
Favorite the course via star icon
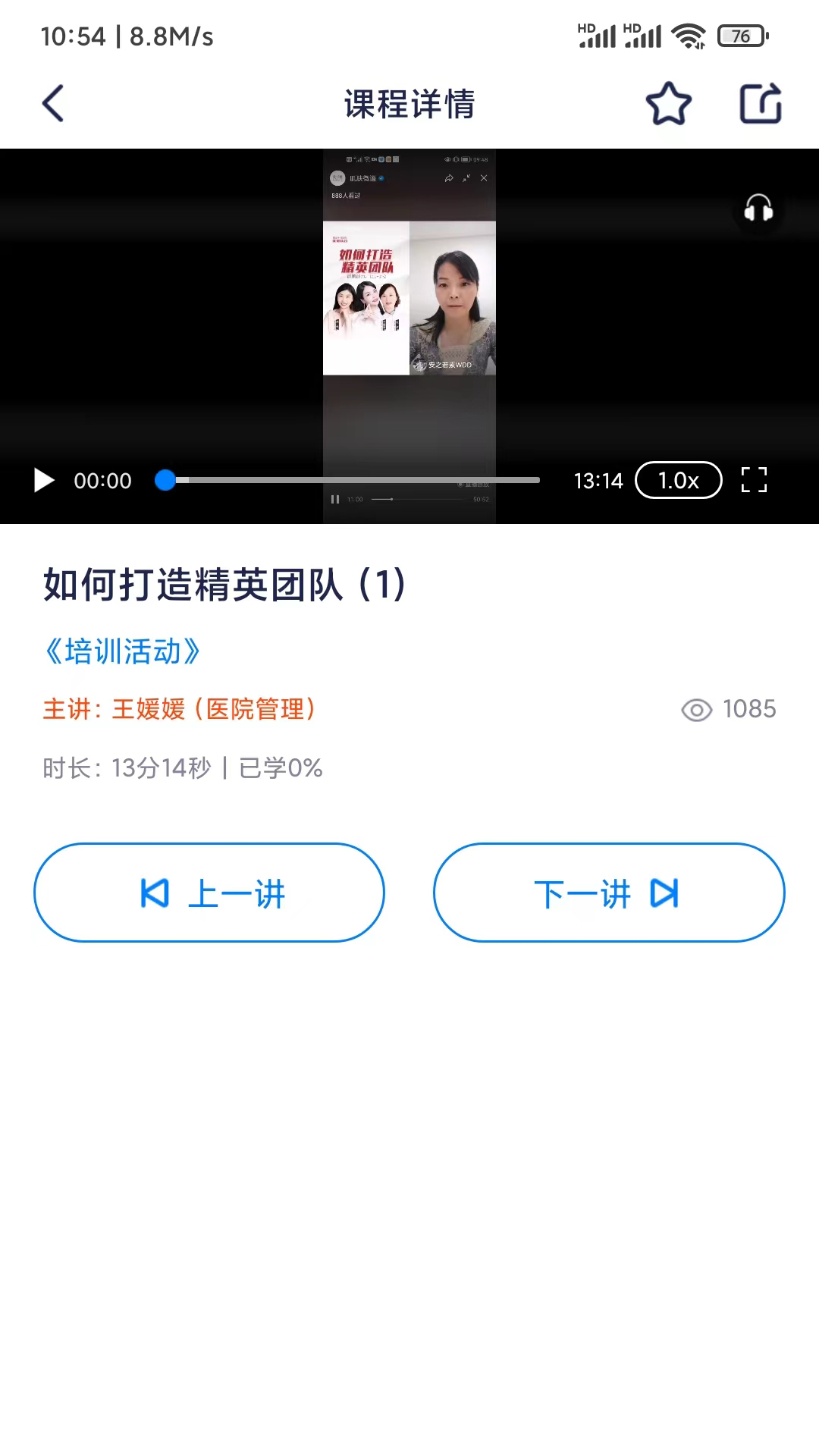point(670,103)
